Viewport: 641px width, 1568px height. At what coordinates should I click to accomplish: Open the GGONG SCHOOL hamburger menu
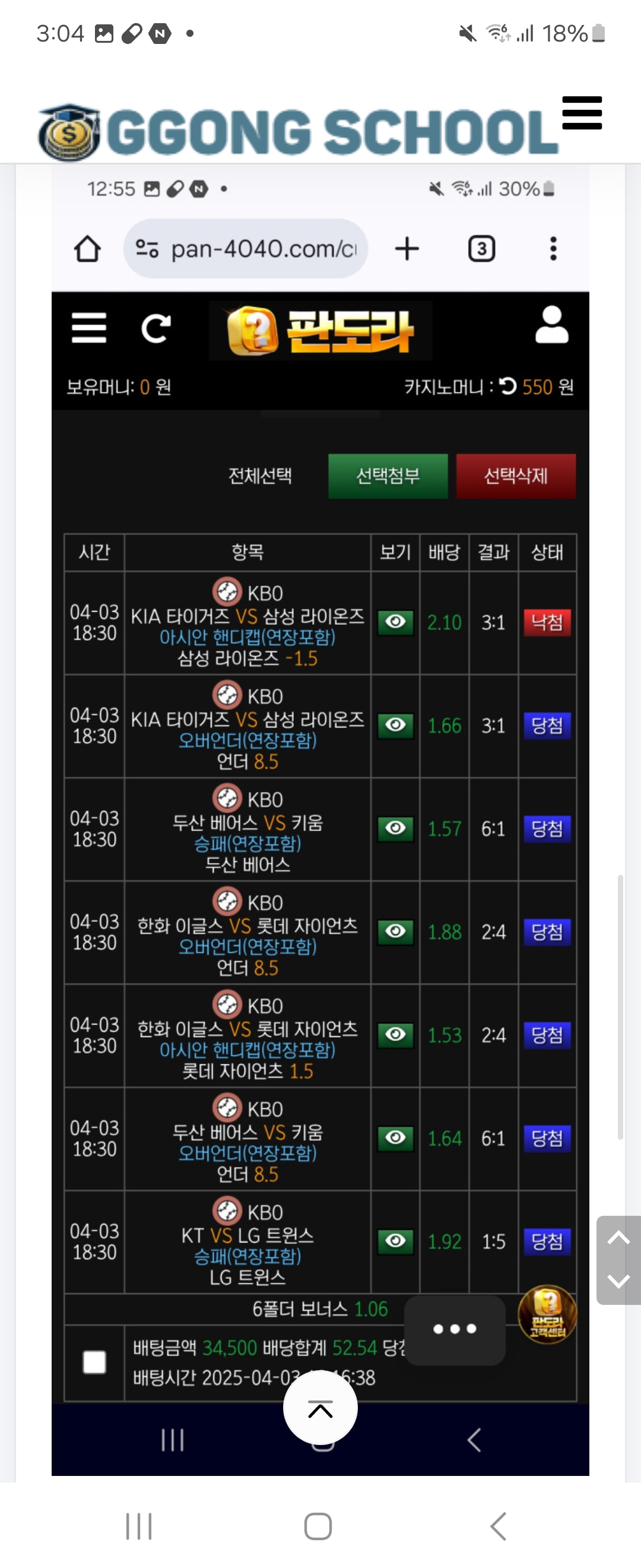click(x=582, y=113)
